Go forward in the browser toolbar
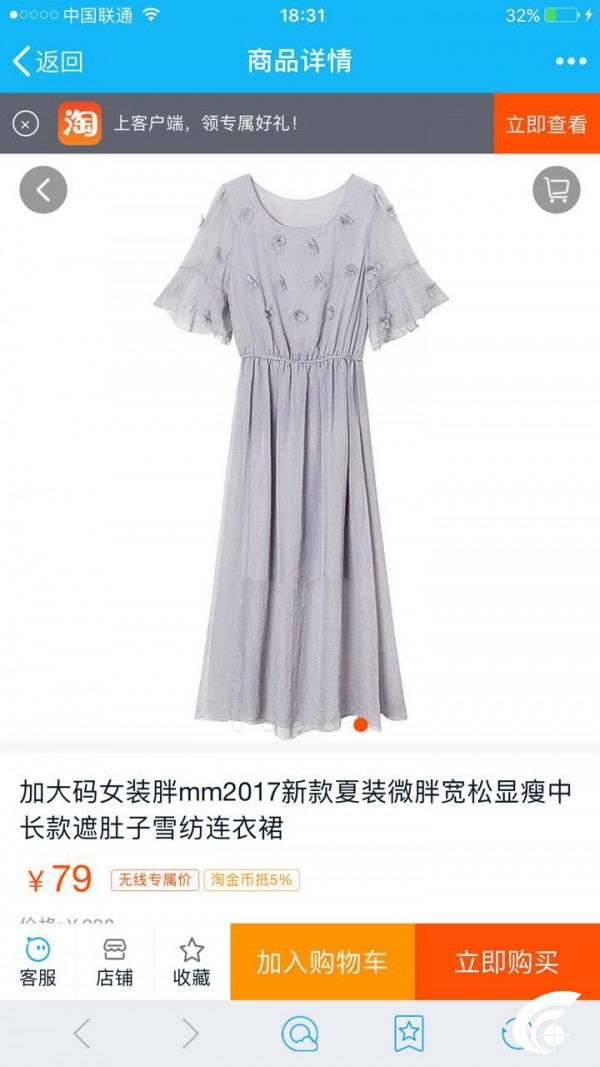 tap(190, 1034)
